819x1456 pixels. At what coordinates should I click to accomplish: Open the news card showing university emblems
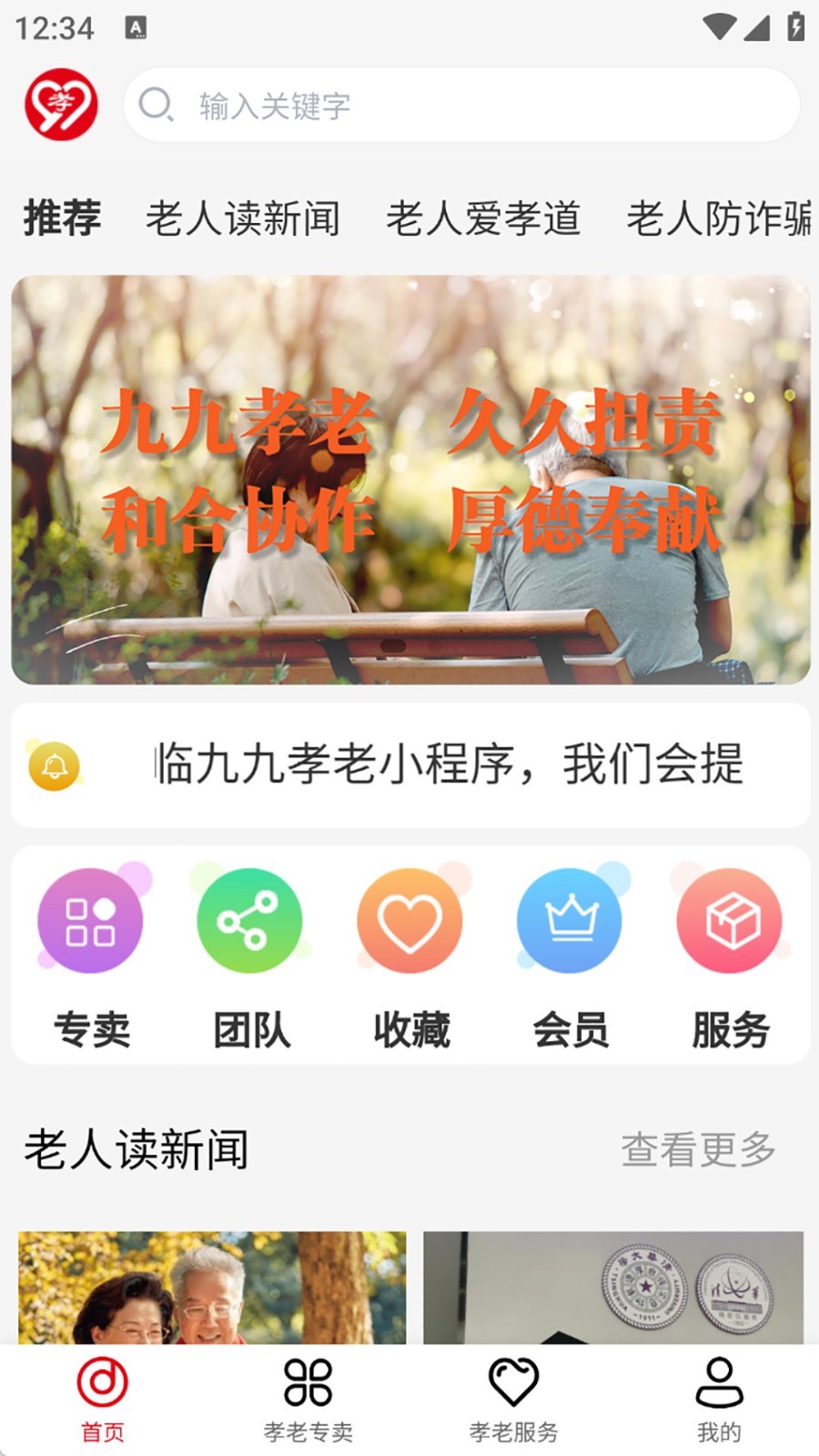tap(613, 1288)
